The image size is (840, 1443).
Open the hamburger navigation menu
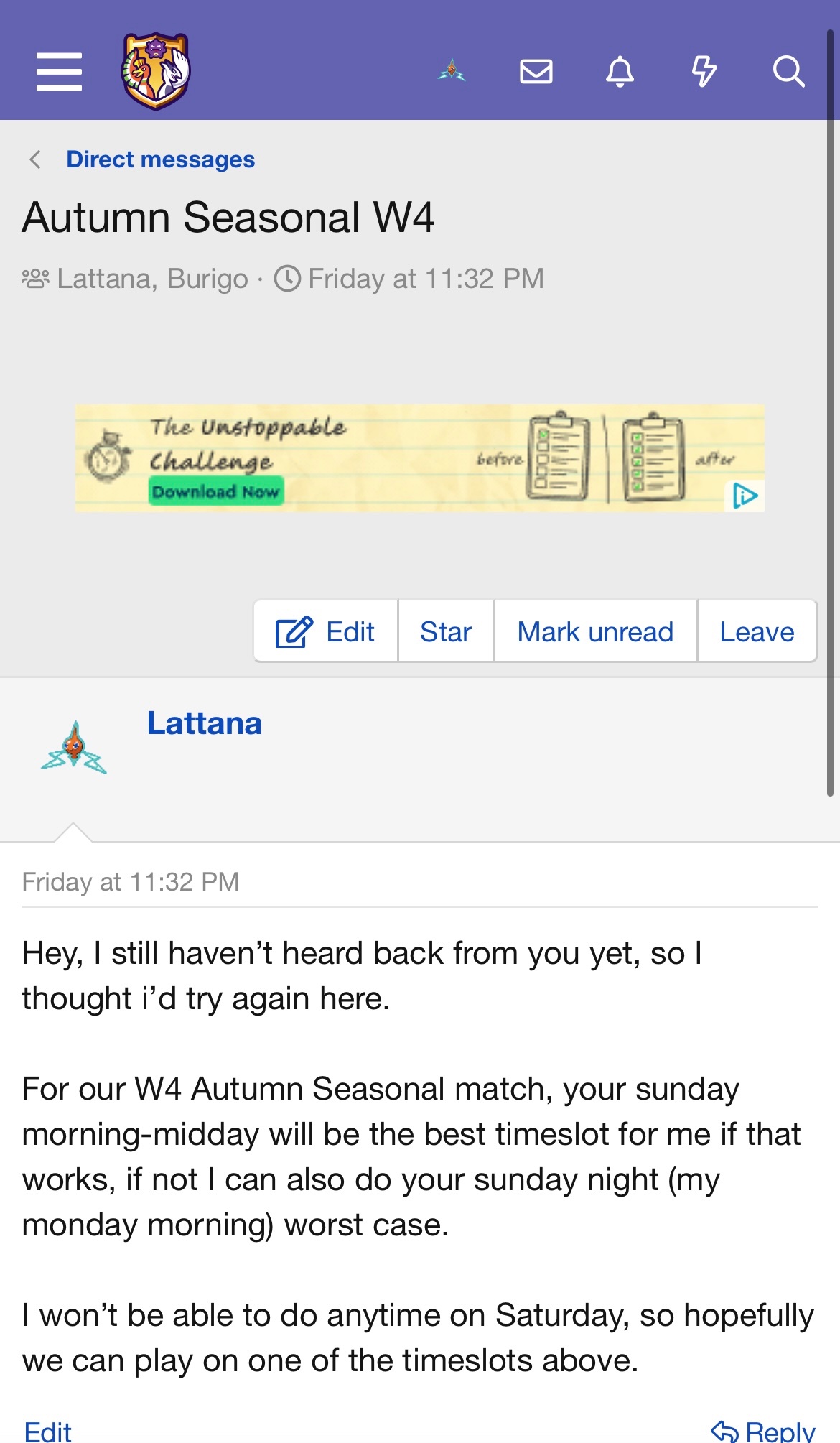coord(59,71)
